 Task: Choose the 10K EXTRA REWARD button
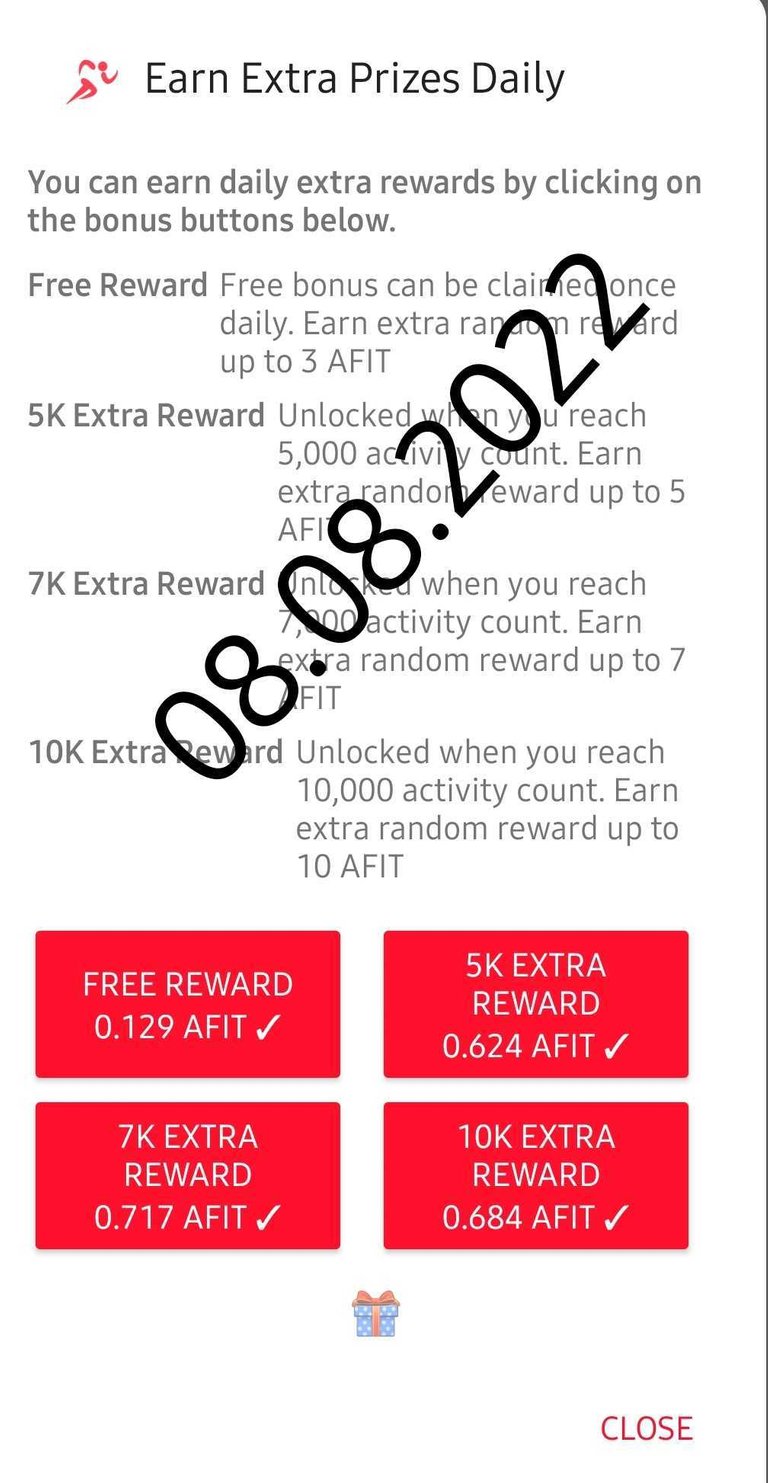(x=536, y=1175)
